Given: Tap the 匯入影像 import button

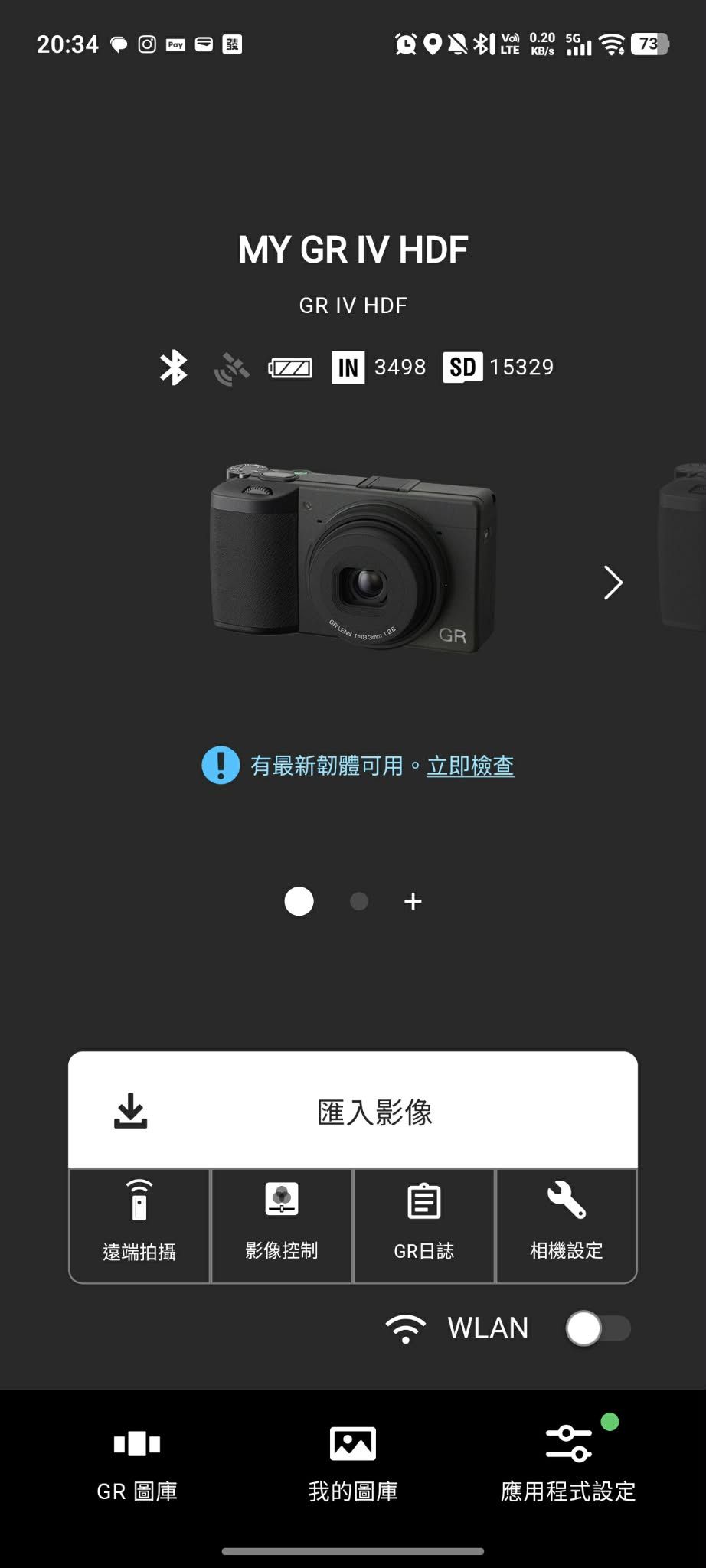Looking at the screenshot, I should 352,1111.
